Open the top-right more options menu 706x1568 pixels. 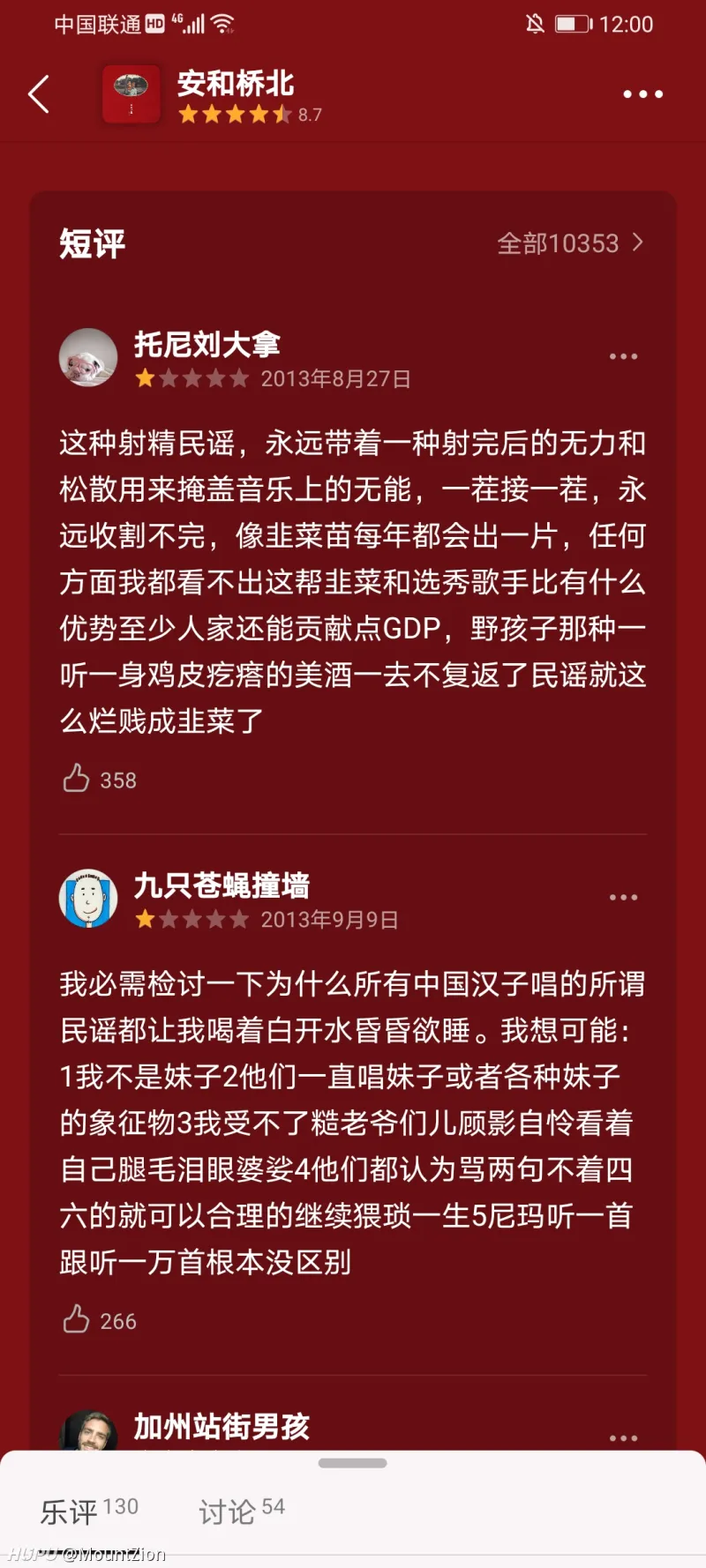(642, 93)
